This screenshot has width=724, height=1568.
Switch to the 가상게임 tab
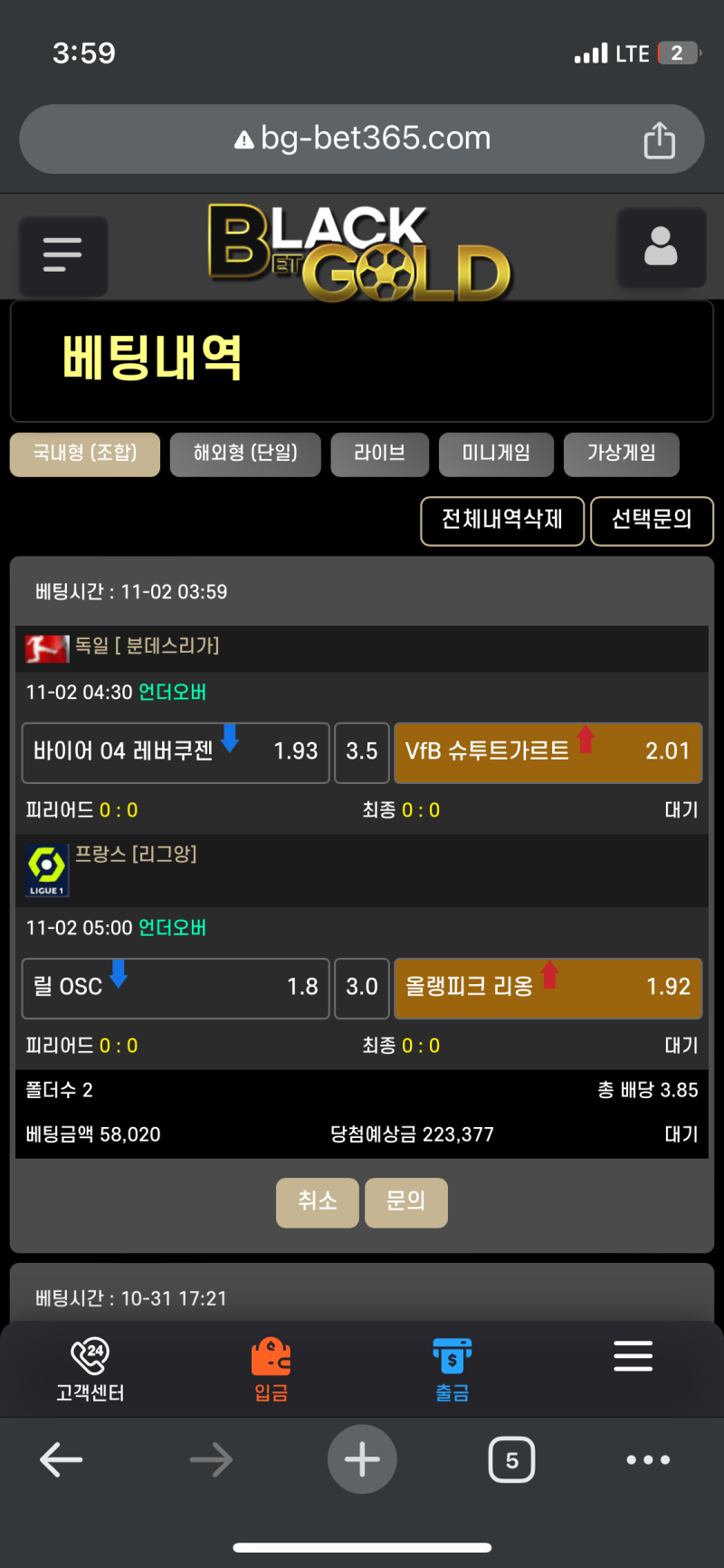(621, 454)
